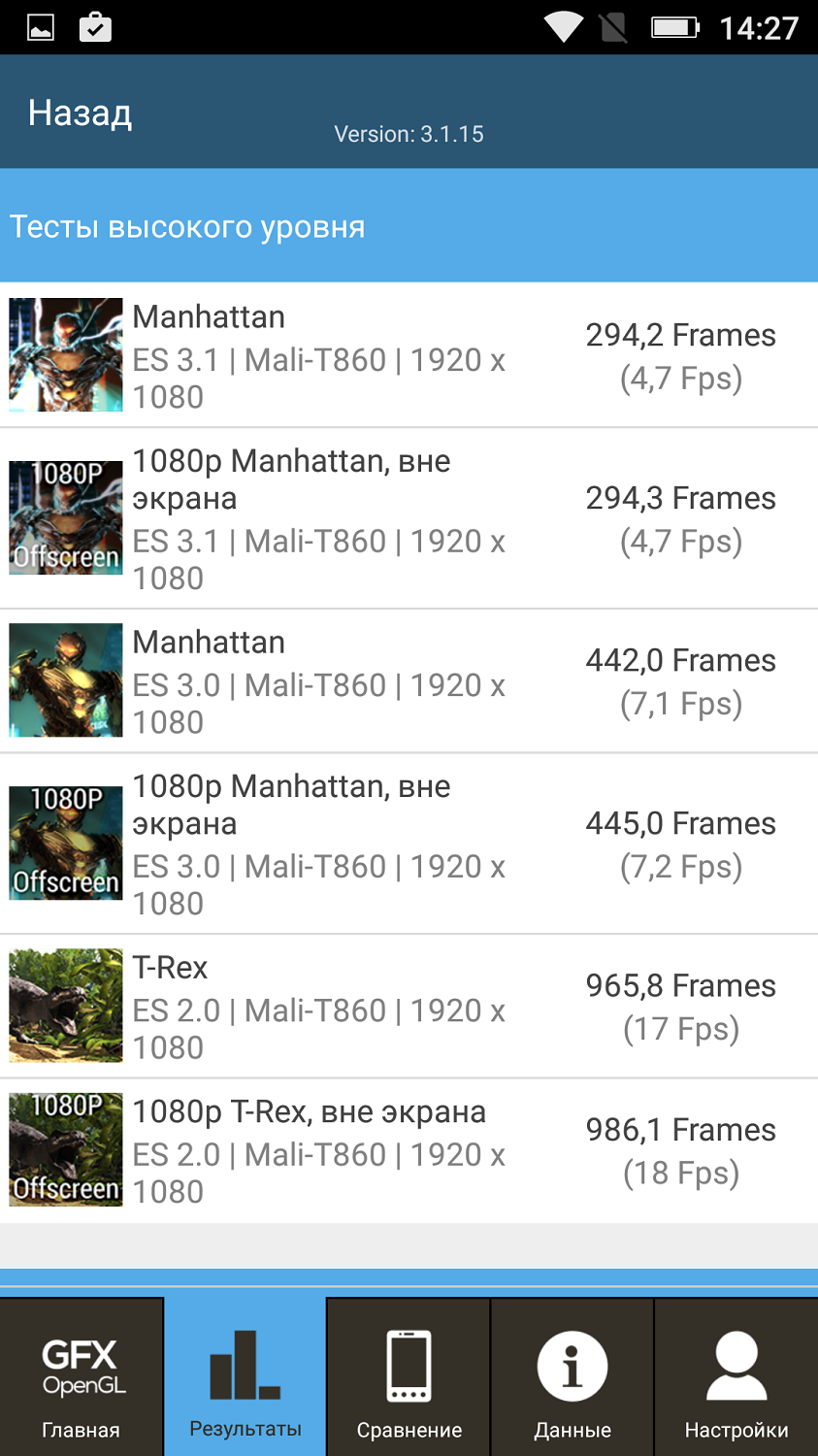The image size is (818, 1456).
Task: Open 1080p T-Rex offscreen result
Action: 409,1150
